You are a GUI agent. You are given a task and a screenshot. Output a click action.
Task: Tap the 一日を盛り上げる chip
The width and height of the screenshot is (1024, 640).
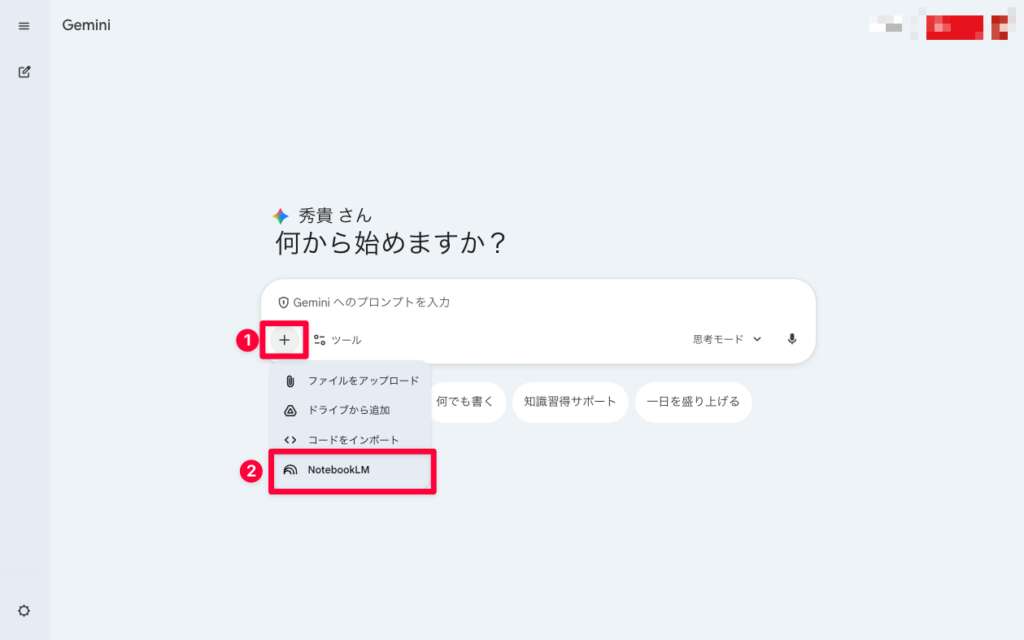point(693,402)
